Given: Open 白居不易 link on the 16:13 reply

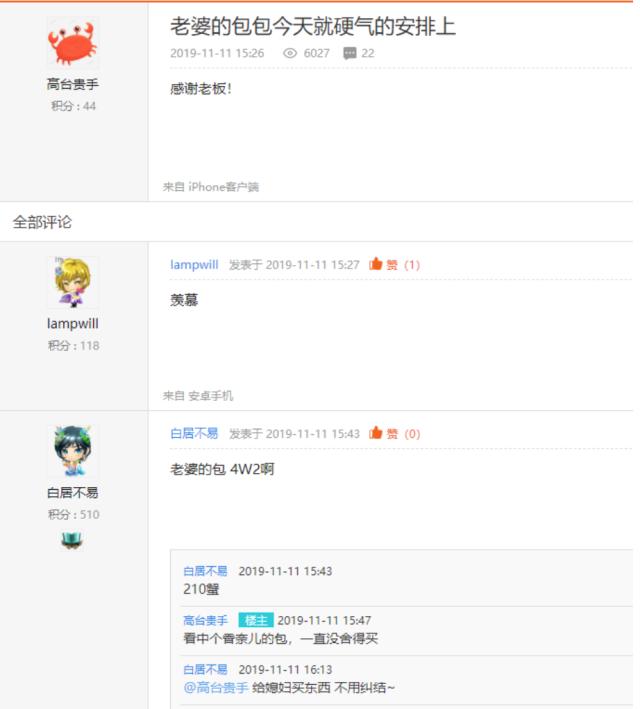Looking at the screenshot, I should 205,669.
